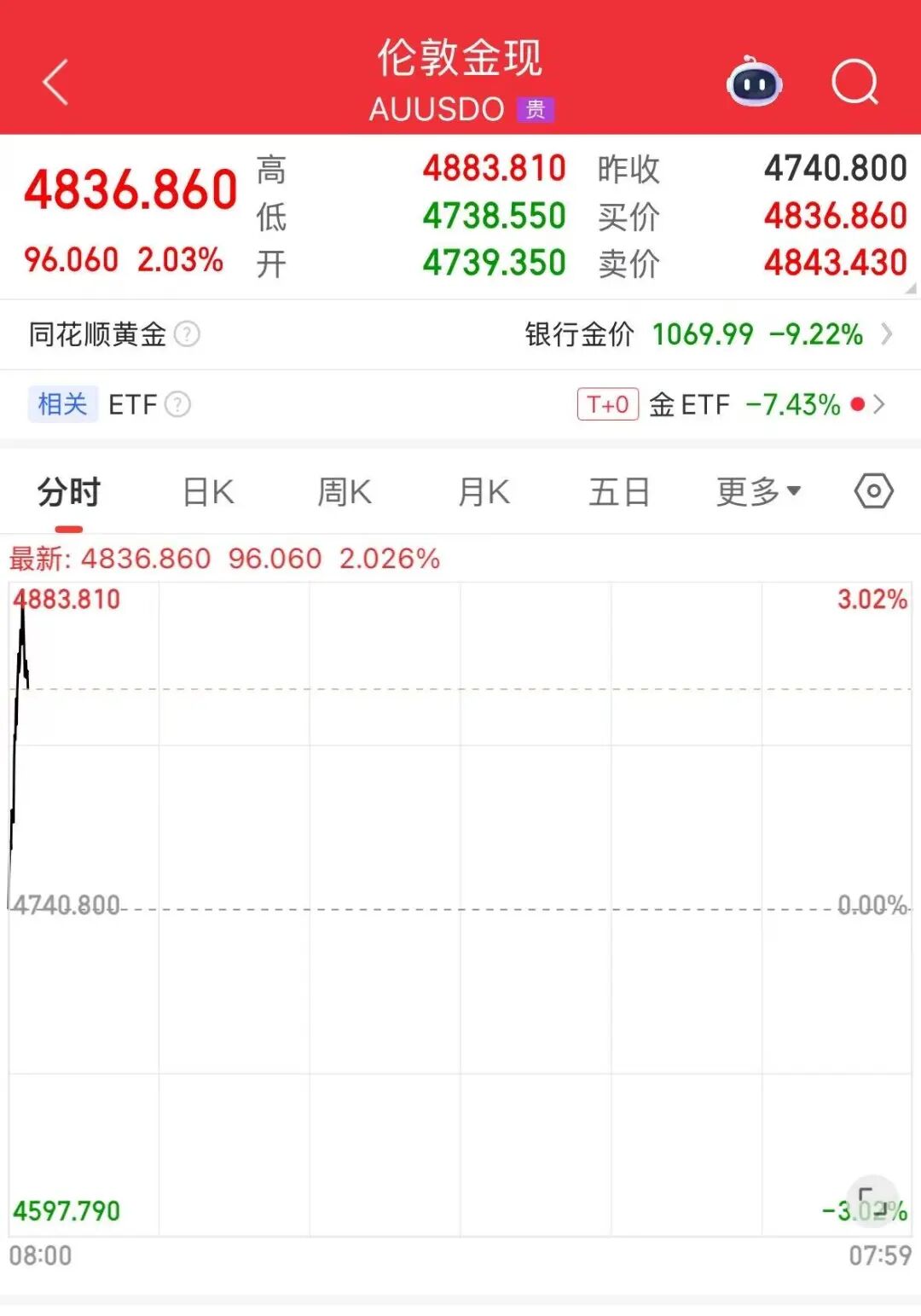Open chart settings hexagon icon

coord(873,491)
